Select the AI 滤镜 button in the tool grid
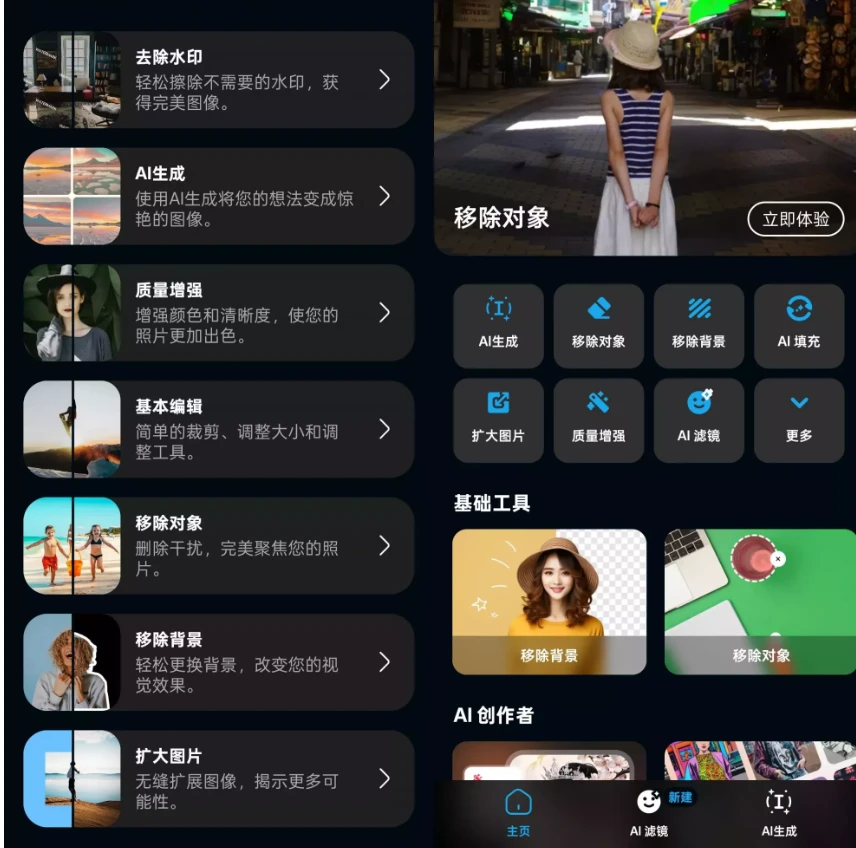This screenshot has height=848, width=856. pos(698,419)
